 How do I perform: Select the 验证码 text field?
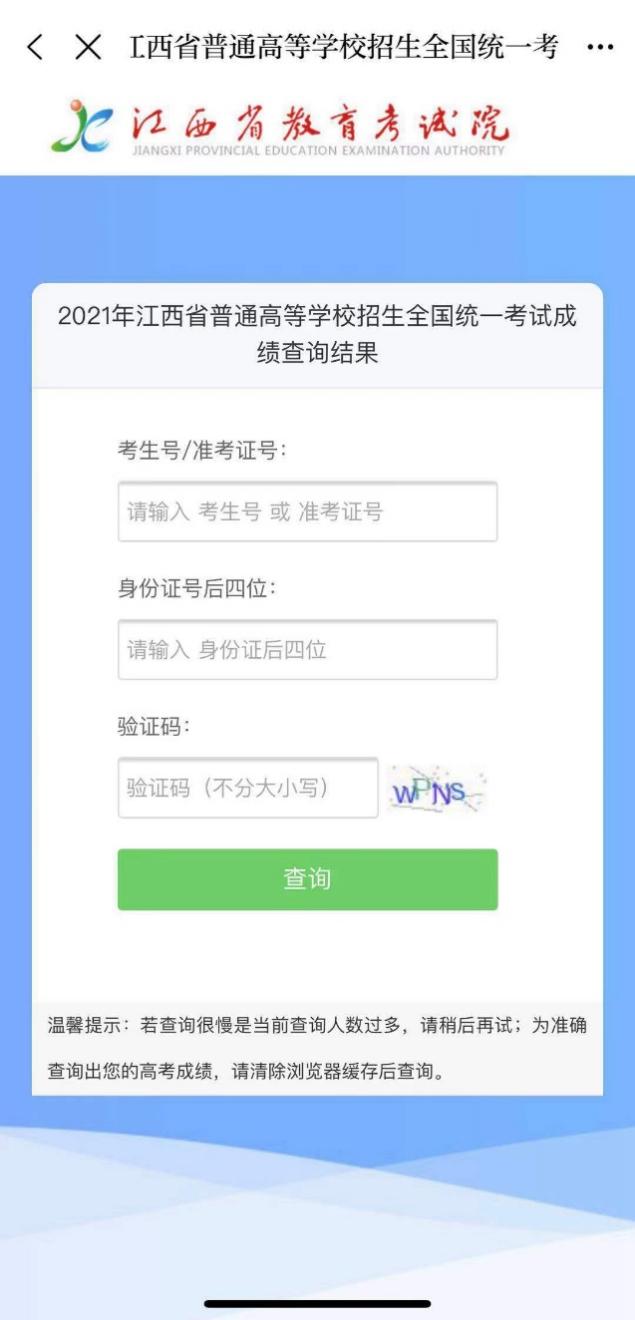click(248, 788)
